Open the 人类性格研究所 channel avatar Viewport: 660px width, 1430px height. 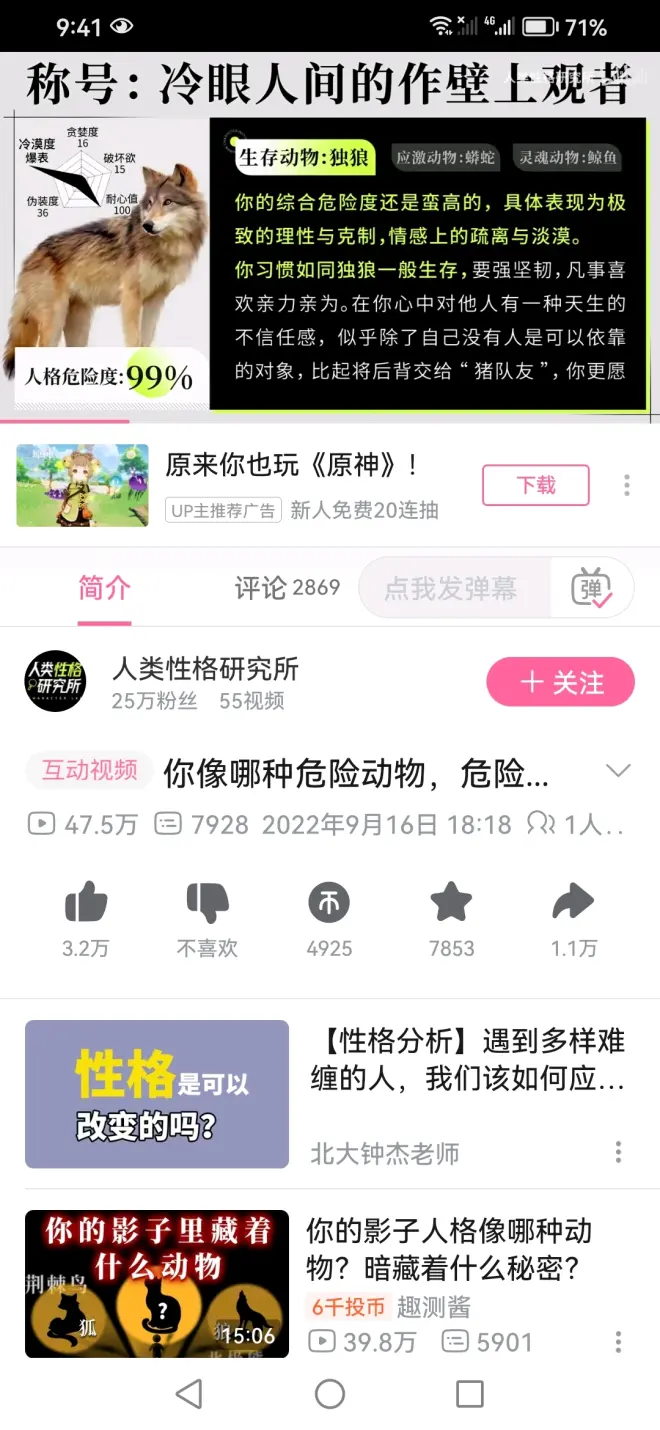(55, 682)
